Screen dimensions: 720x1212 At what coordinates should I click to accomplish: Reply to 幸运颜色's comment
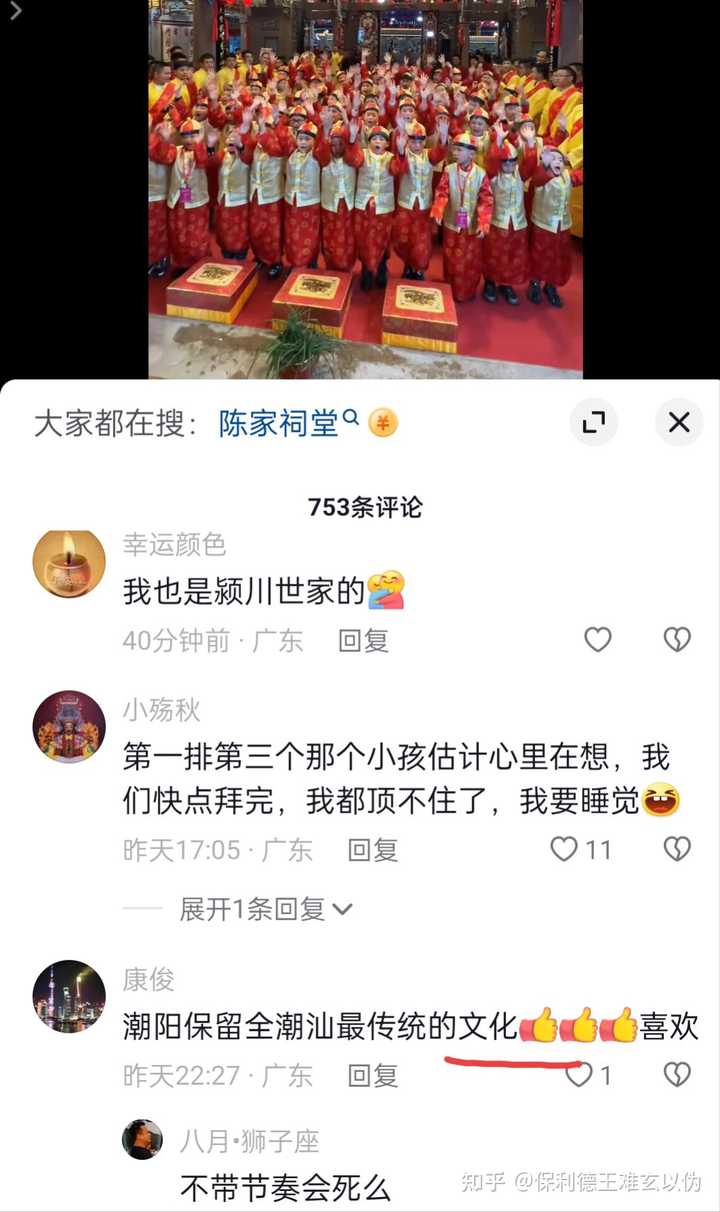(363, 641)
